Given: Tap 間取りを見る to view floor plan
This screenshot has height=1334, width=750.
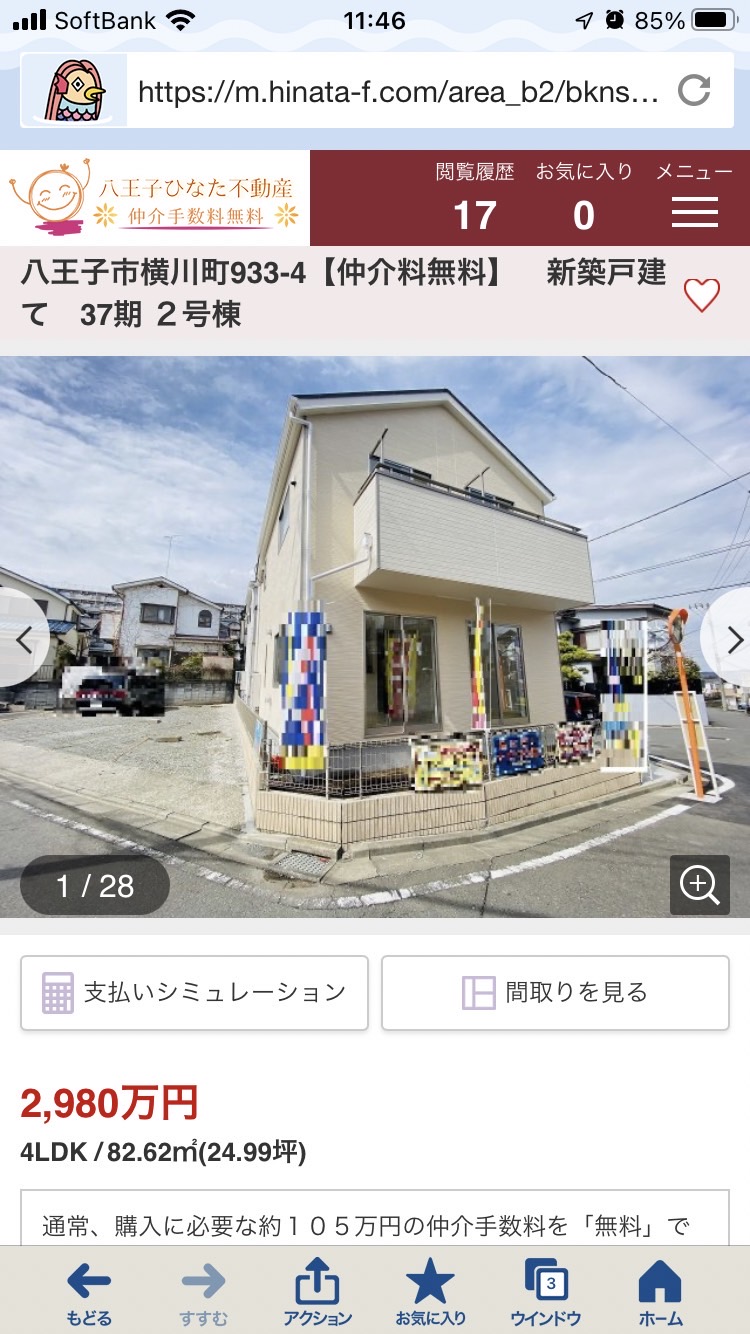Looking at the screenshot, I should (x=555, y=993).
